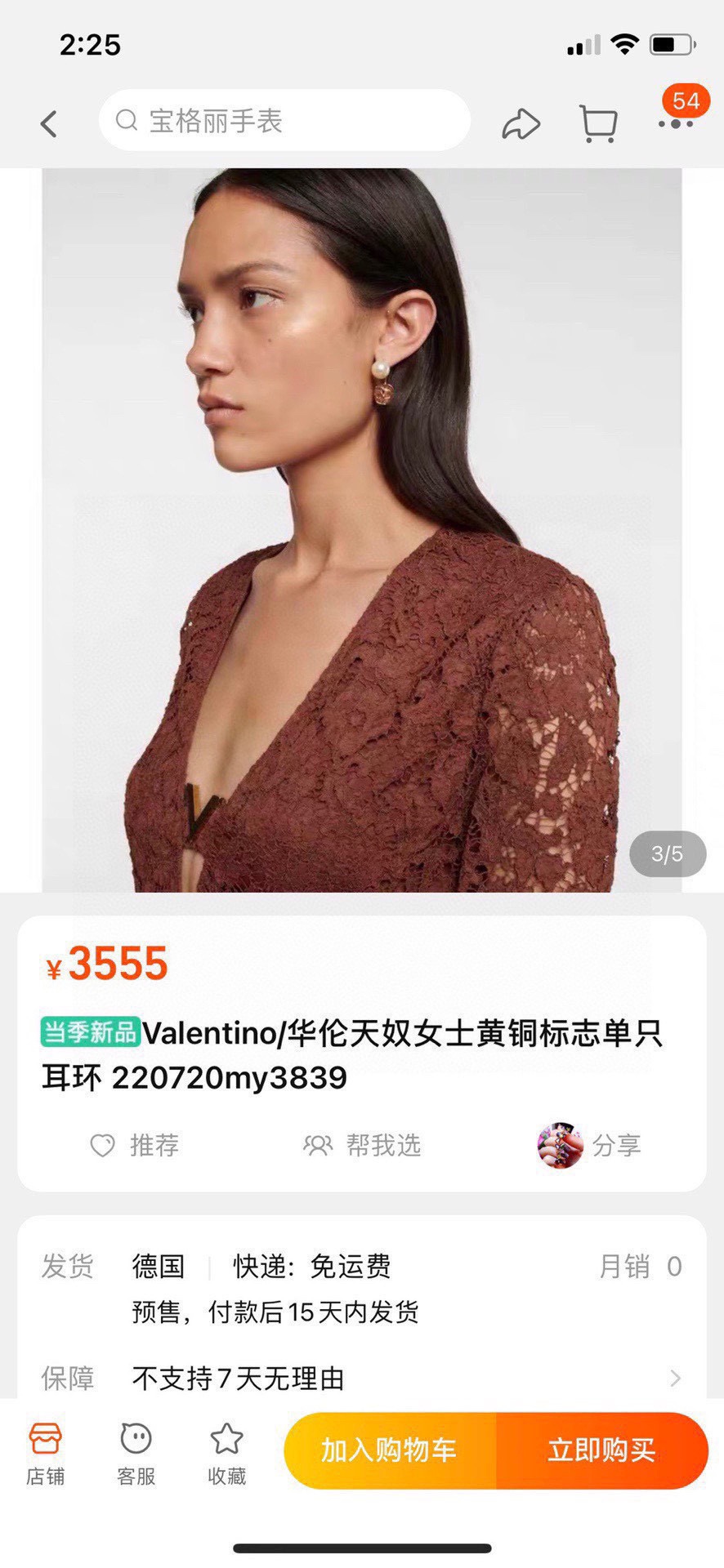Open the product photo full screen

point(362,529)
